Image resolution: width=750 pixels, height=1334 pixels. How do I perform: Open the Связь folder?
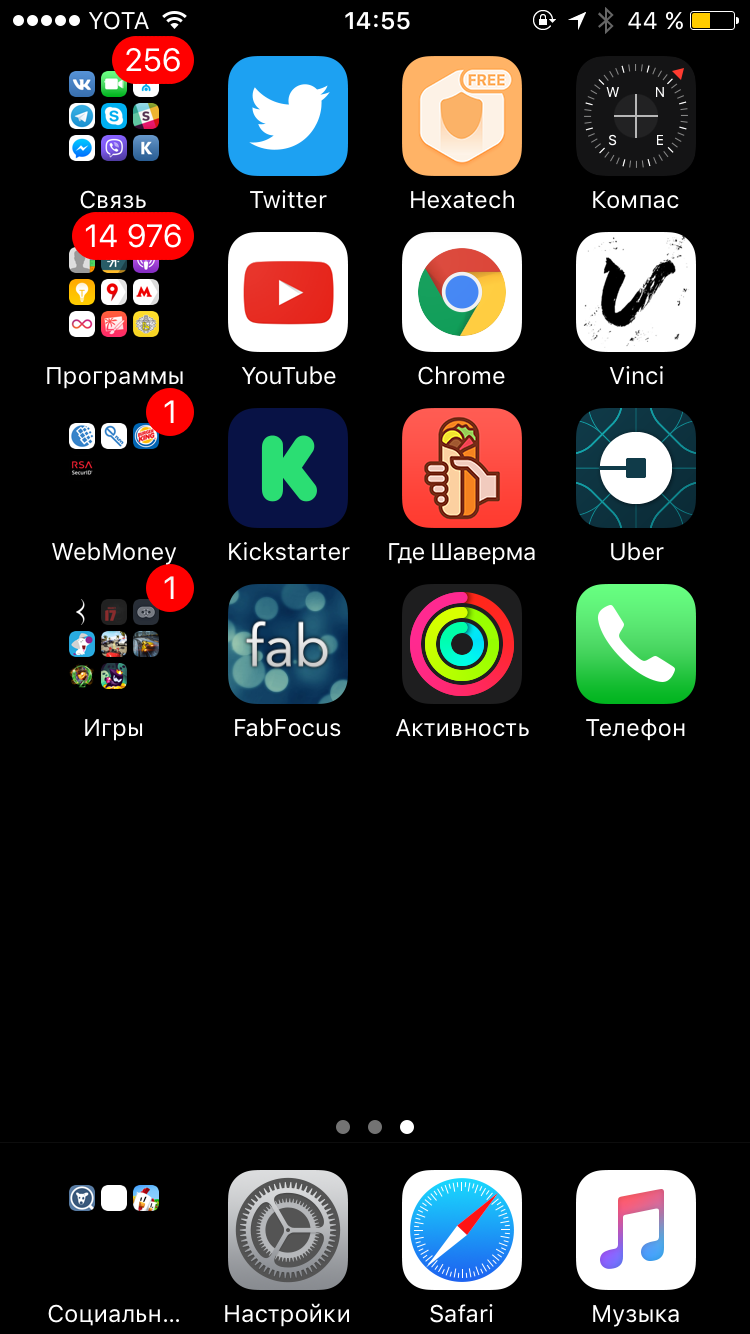point(114,116)
